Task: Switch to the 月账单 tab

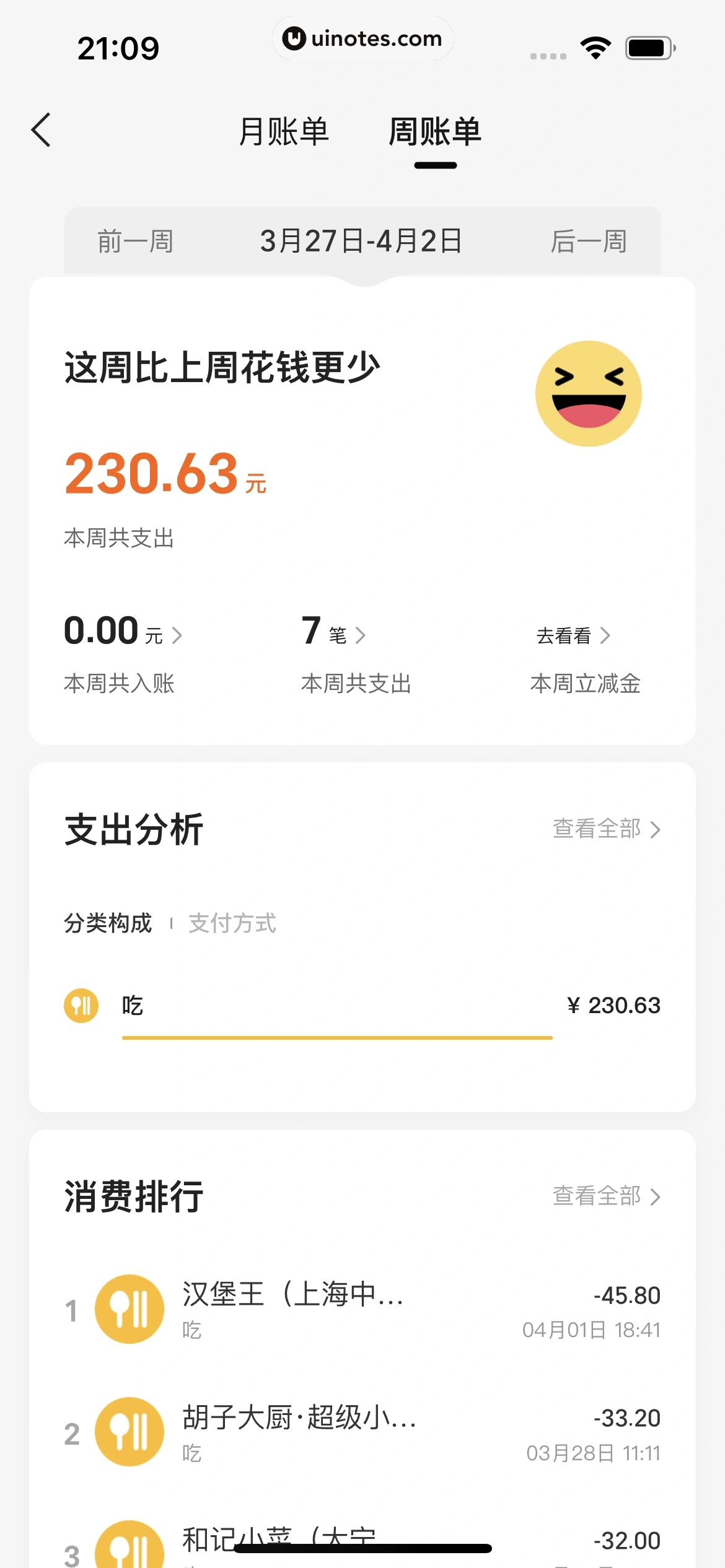Action: tap(284, 132)
